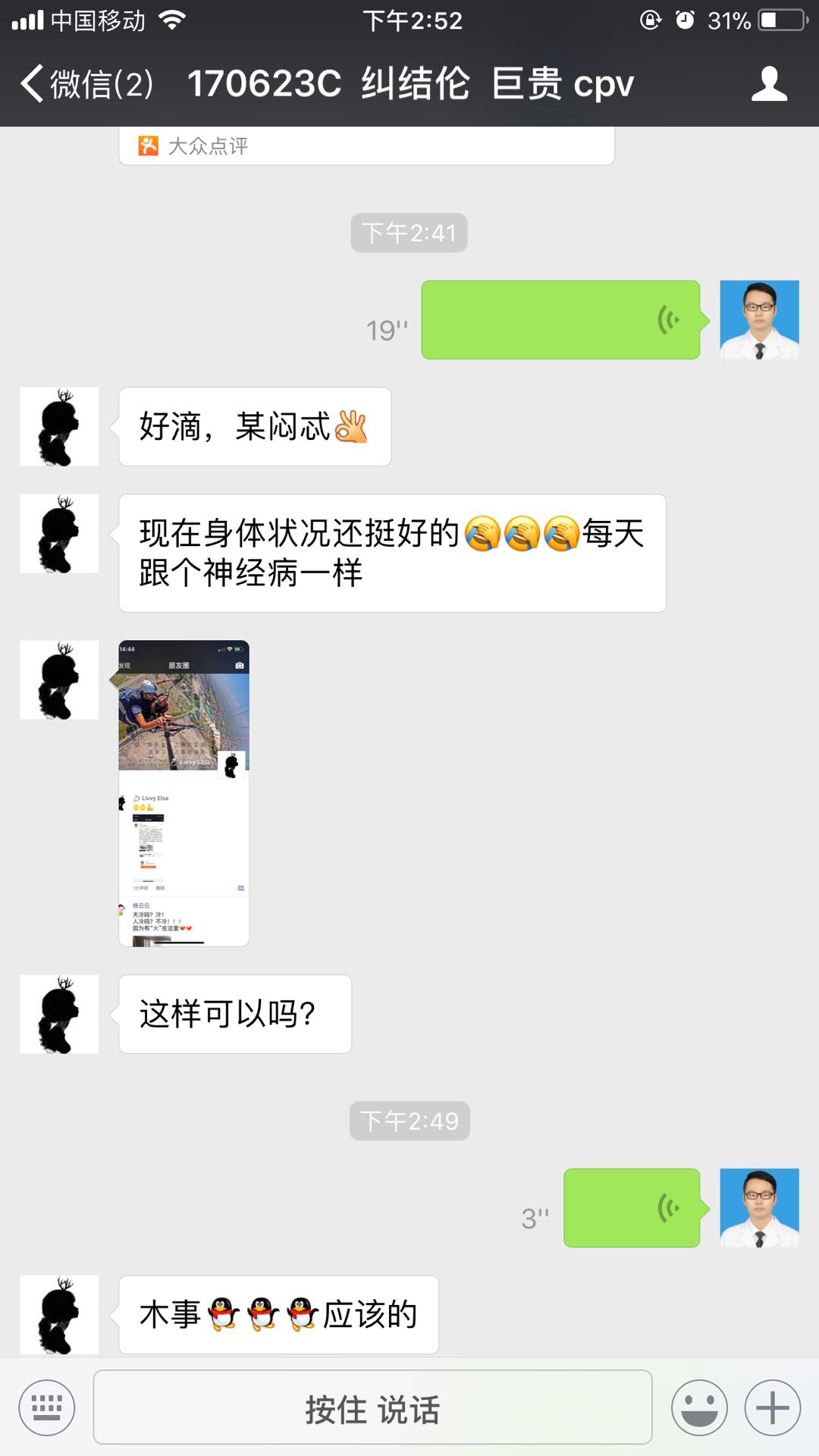Go back to the 微信 chat list
Screen dimensions: 819x1456
85,83
